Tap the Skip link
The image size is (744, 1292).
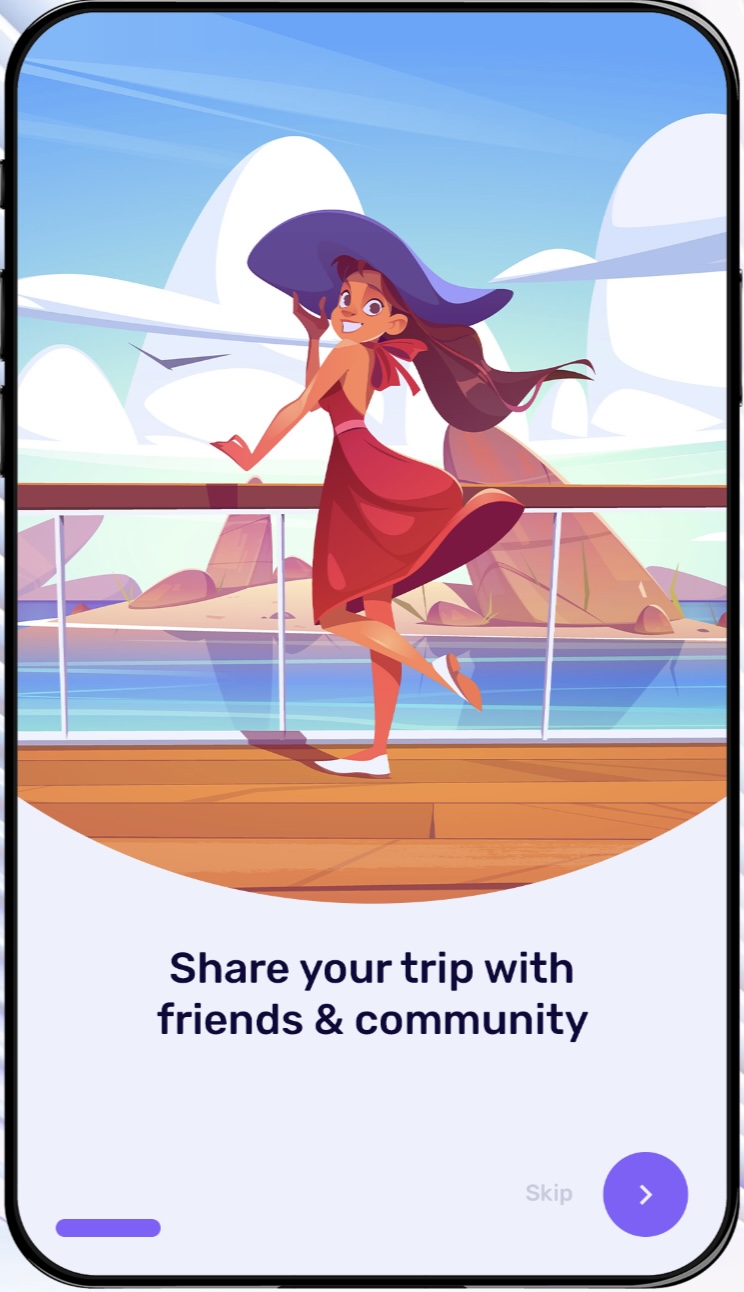[549, 1193]
